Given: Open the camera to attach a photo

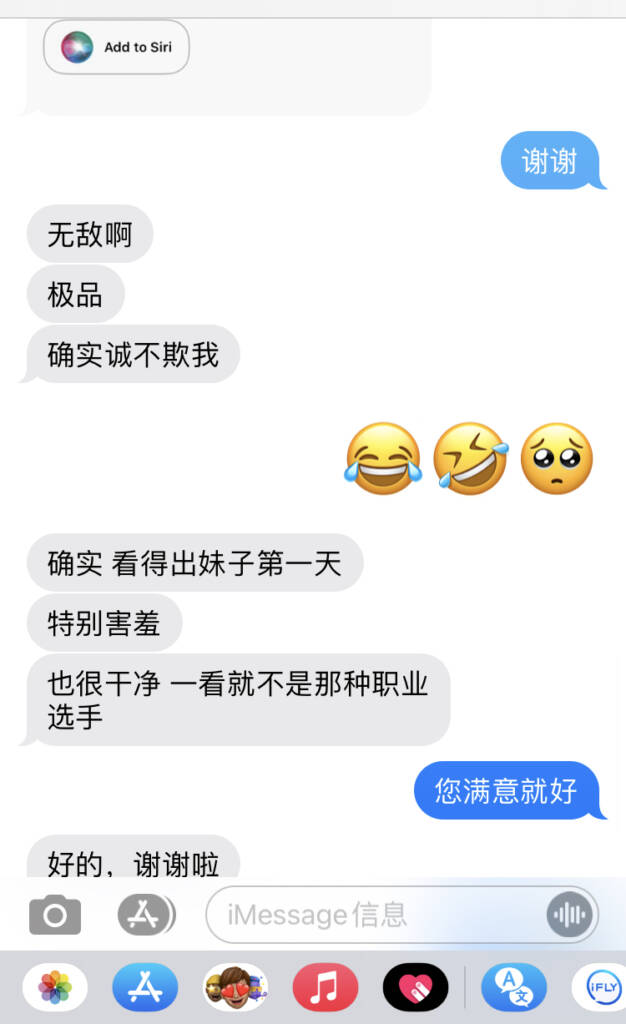Looking at the screenshot, I should pyautogui.click(x=55, y=914).
